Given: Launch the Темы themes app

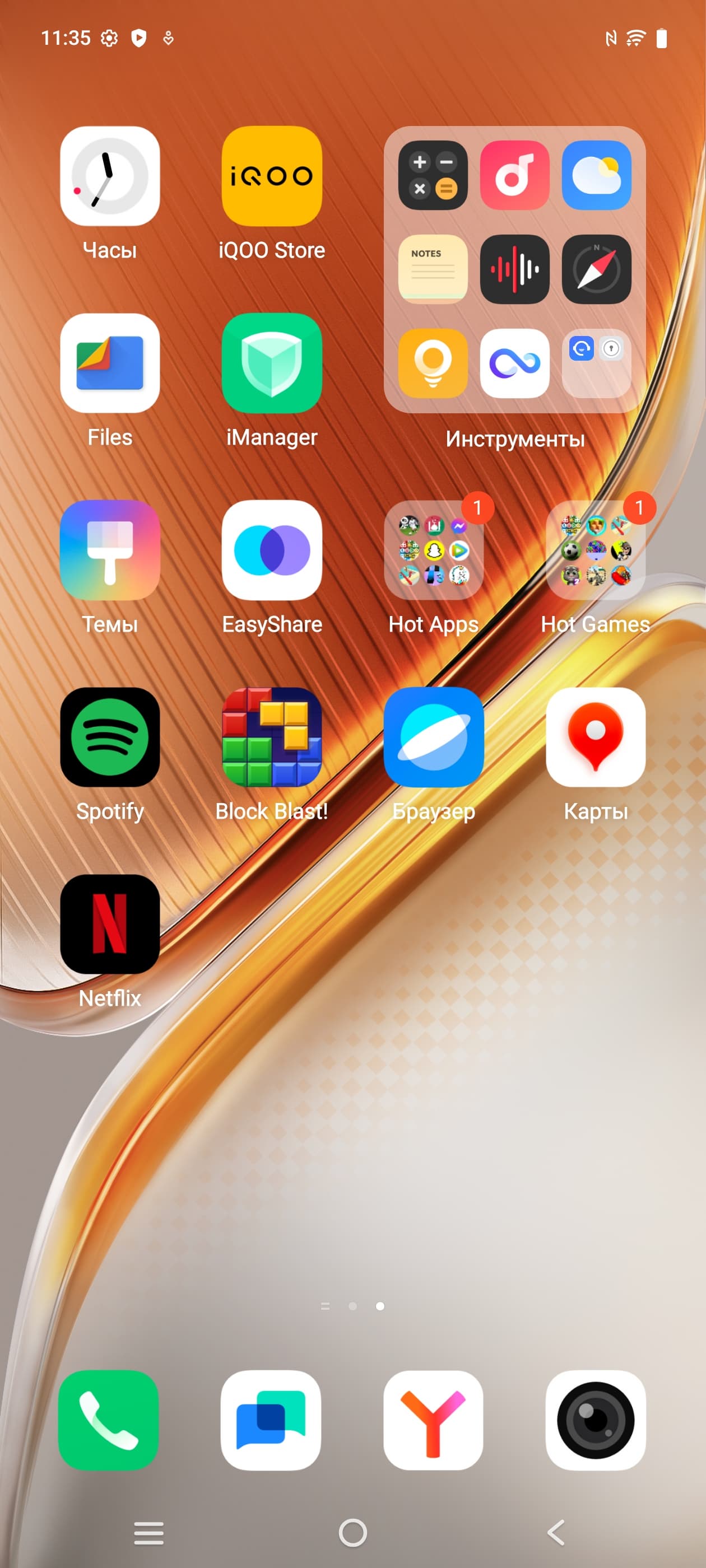Looking at the screenshot, I should pyautogui.click(x=110, y=550).
